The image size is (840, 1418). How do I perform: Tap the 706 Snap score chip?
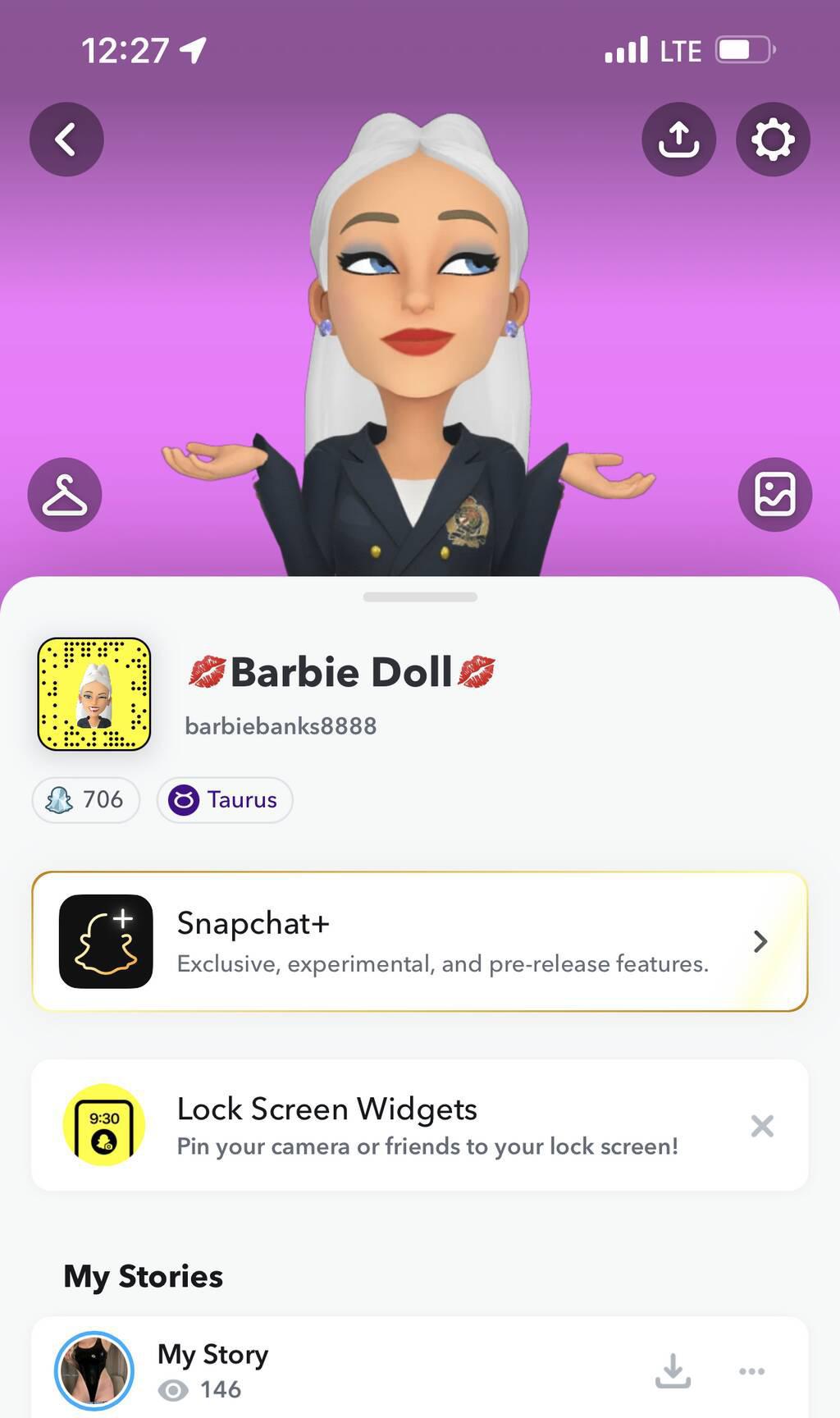[86, 799]
